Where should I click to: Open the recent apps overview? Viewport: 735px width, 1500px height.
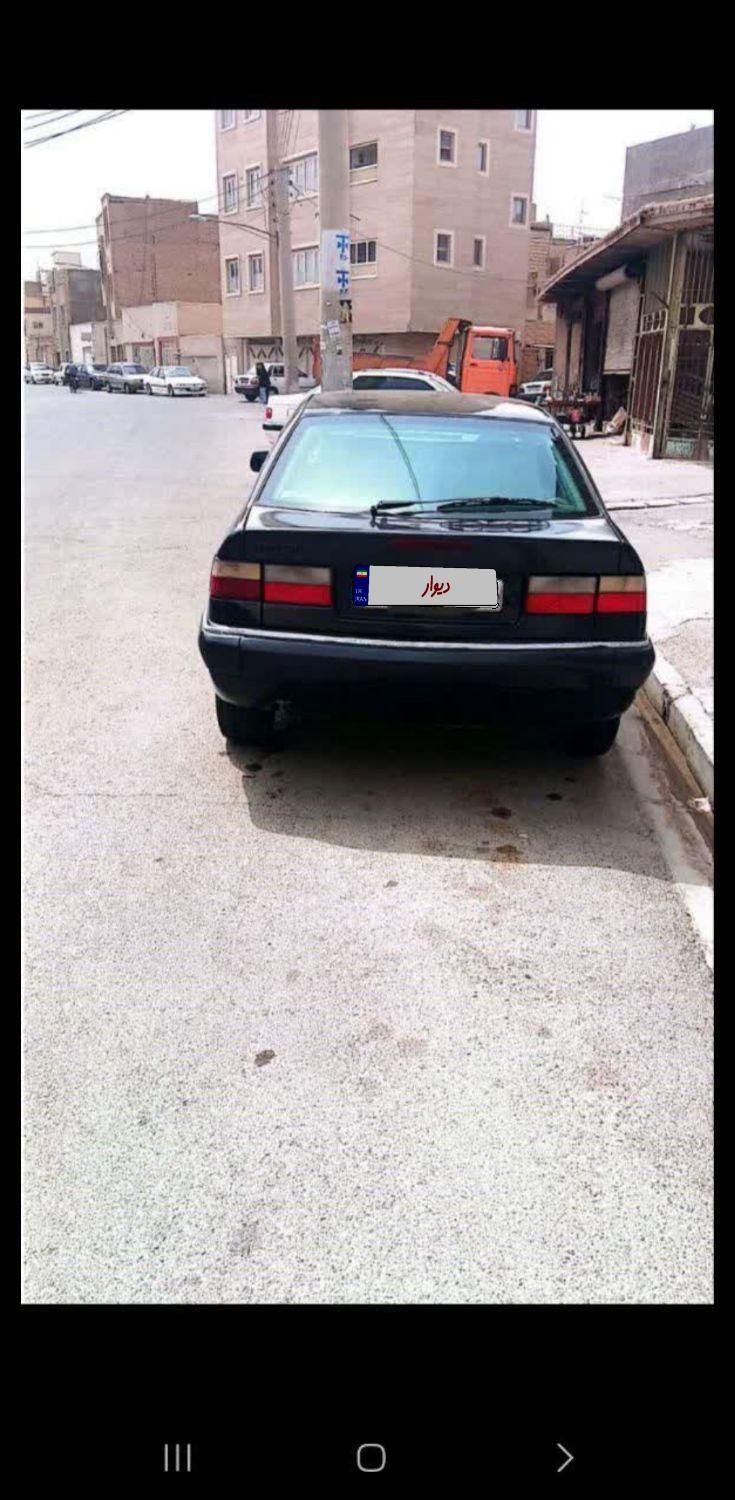tap(177, 1457)
